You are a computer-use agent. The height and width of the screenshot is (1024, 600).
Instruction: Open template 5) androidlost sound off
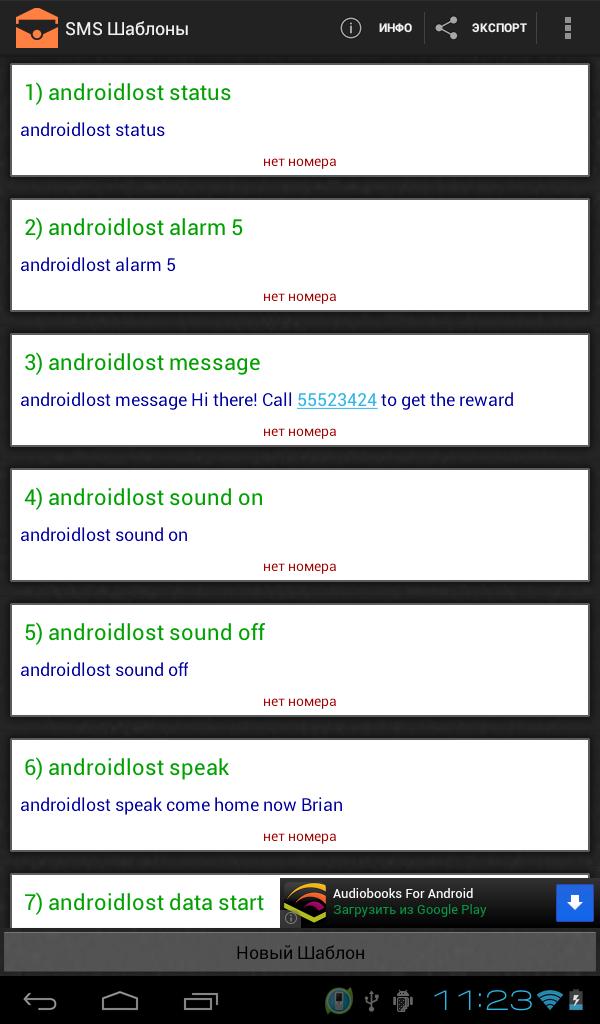click(x=299, y=660)
